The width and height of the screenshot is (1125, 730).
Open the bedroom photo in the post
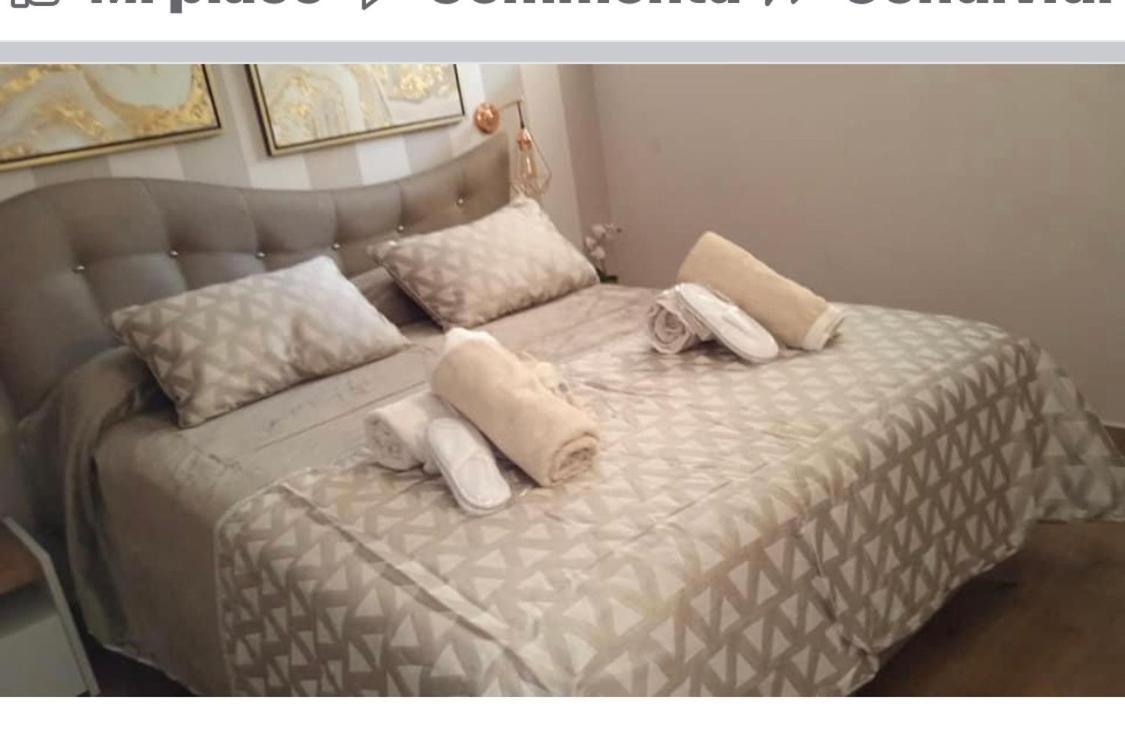(562, 380)
